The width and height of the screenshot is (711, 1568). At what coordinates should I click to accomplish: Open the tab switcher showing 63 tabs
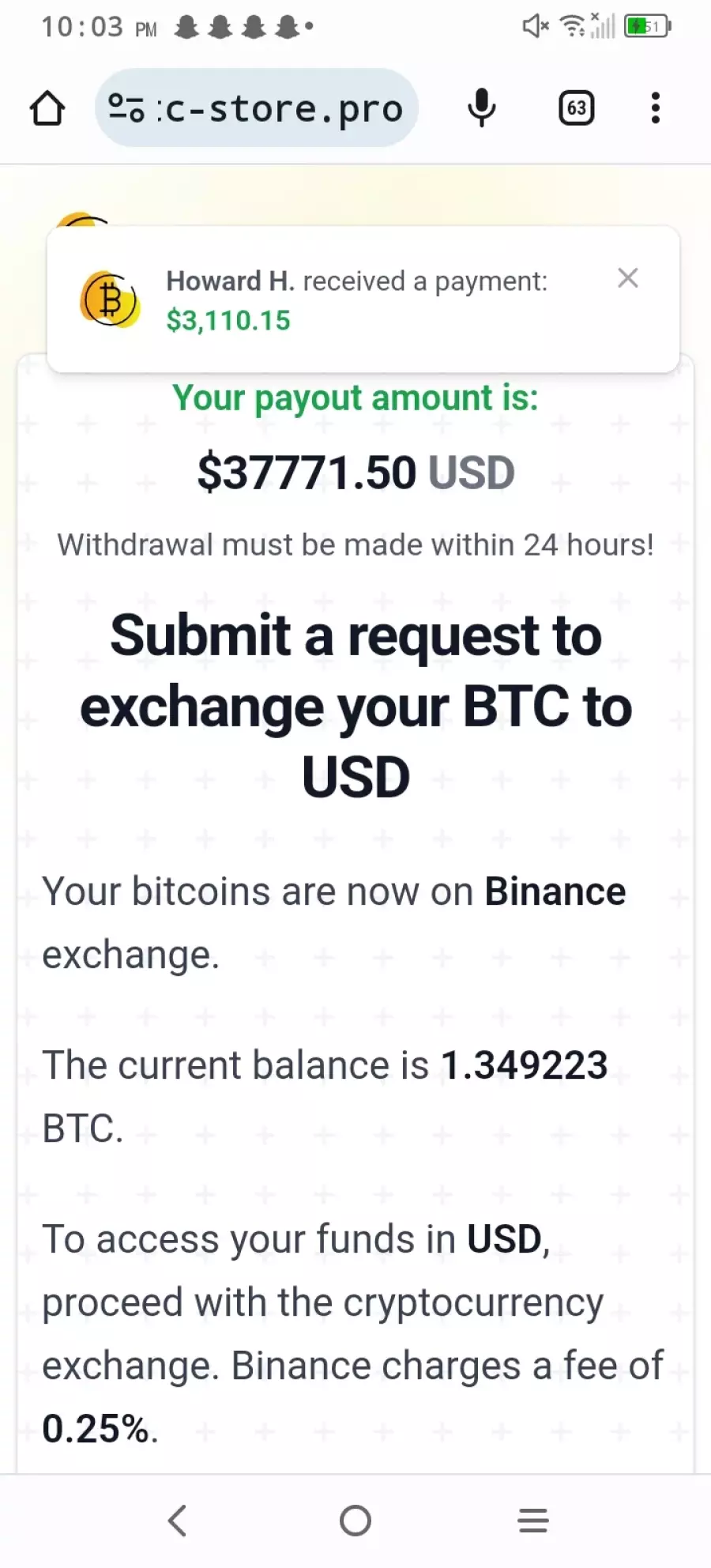(576, 108)
